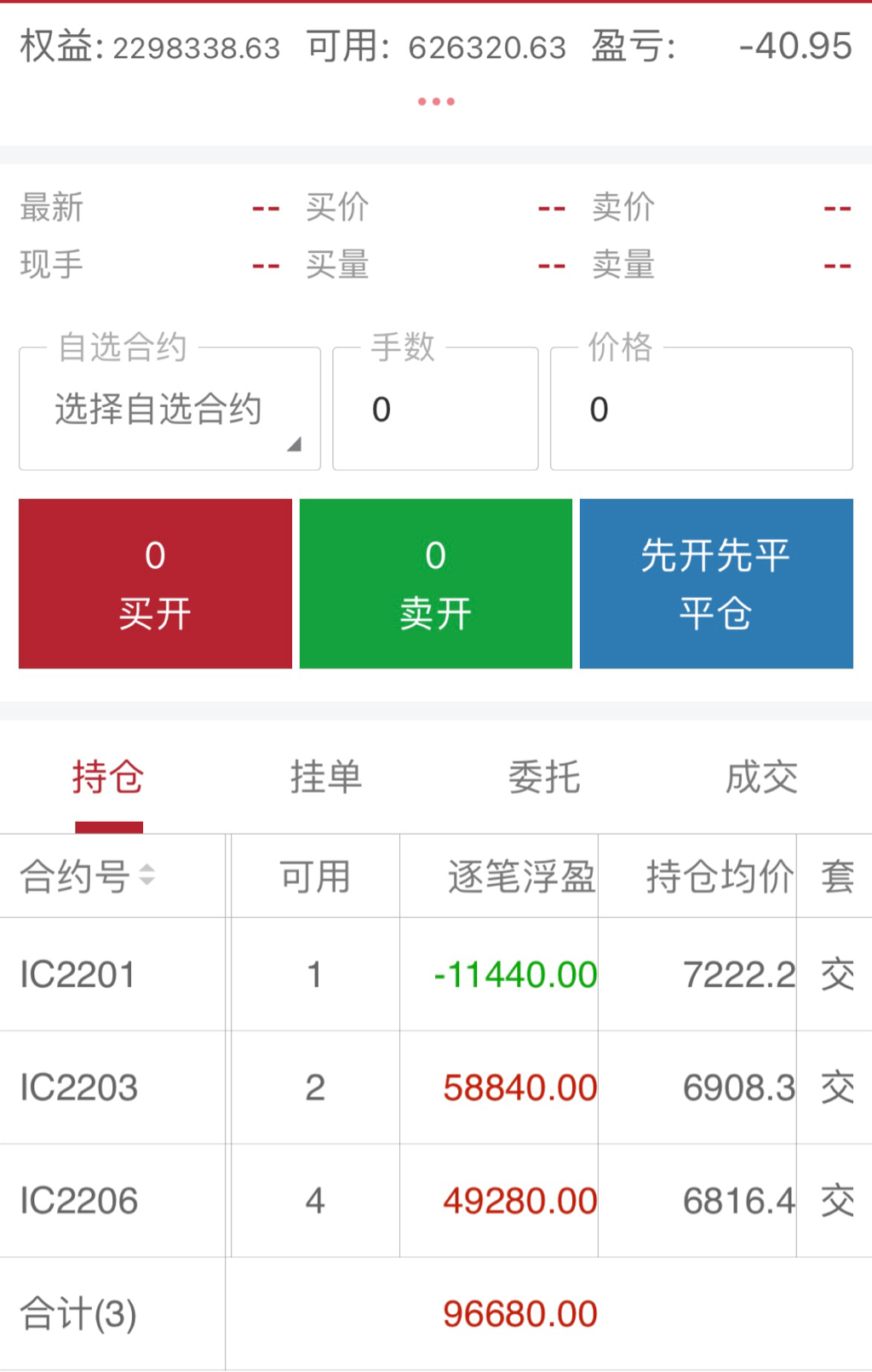The image size is (872, 1372).
Task: Tap the blue 先开先平 平仓 button
Action: [716, 583]
